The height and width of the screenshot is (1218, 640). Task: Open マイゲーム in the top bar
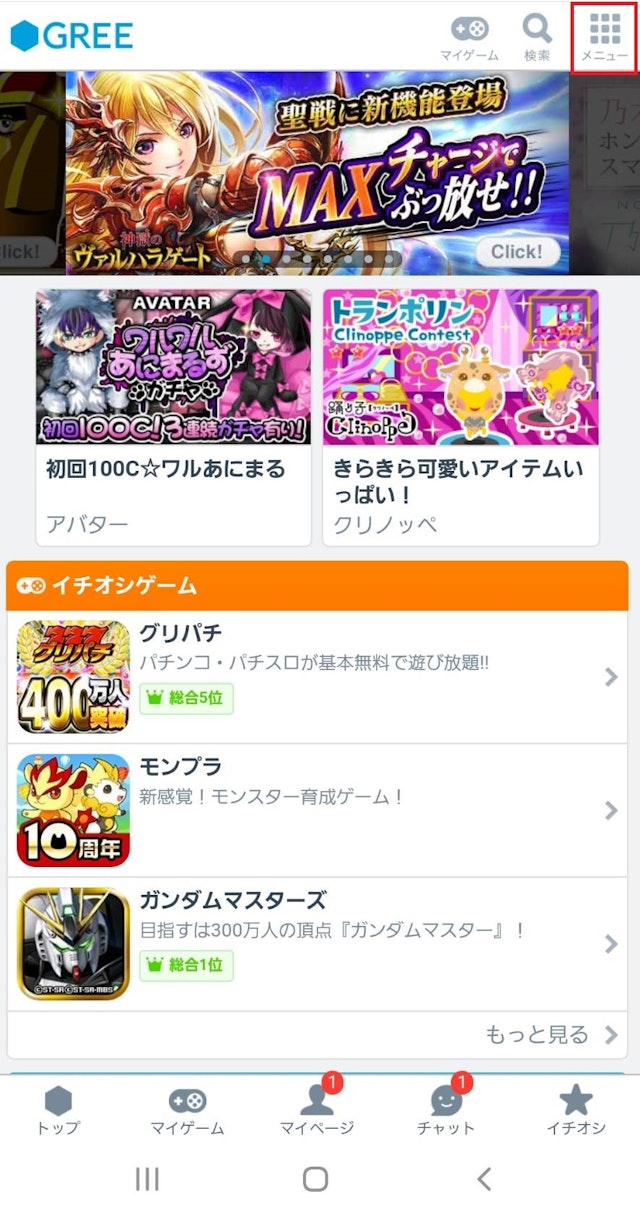(x=469, y=37)
